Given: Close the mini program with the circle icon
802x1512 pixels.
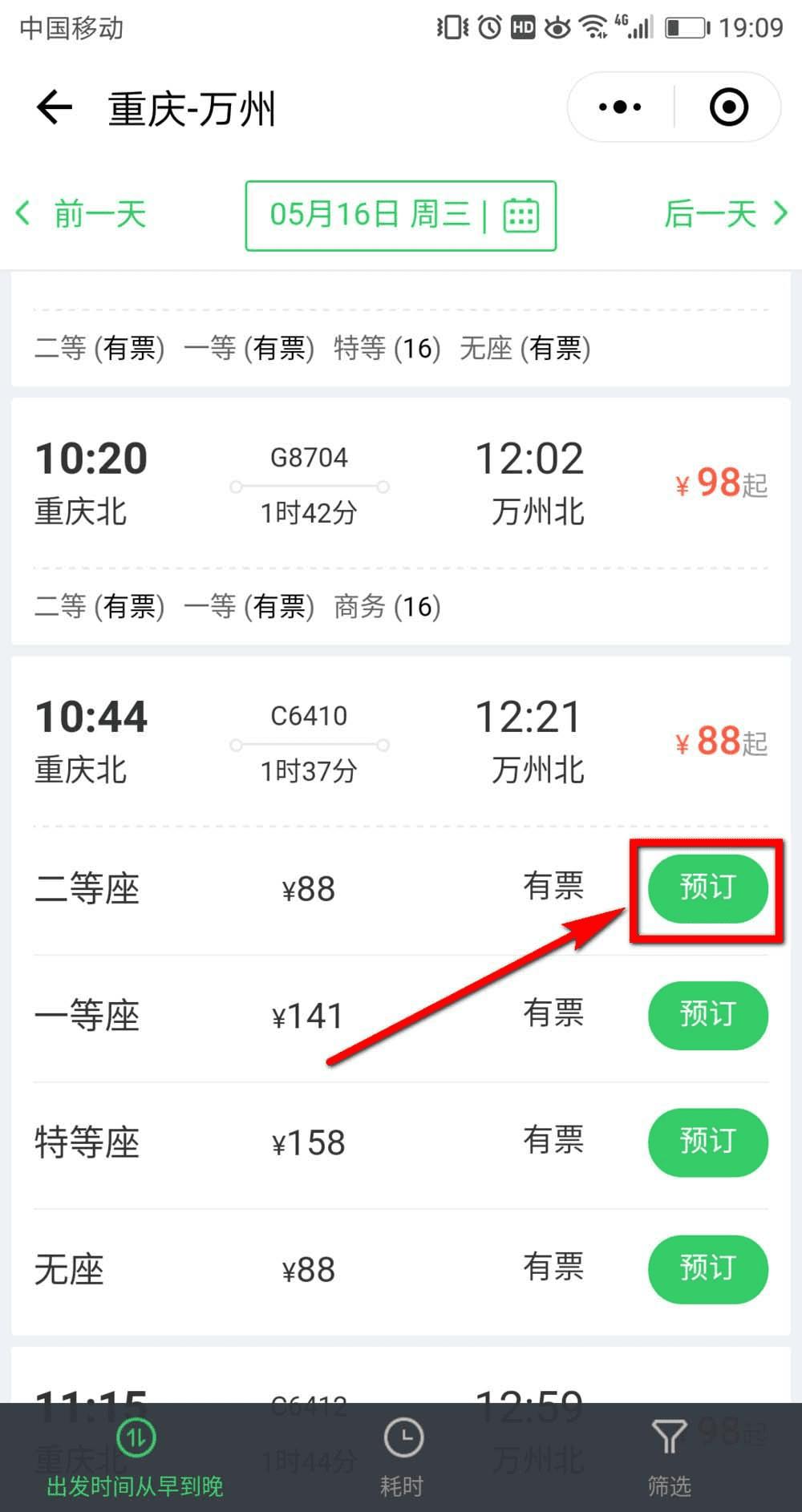Looking at the screenshot, I should click(x=728, y=107).
